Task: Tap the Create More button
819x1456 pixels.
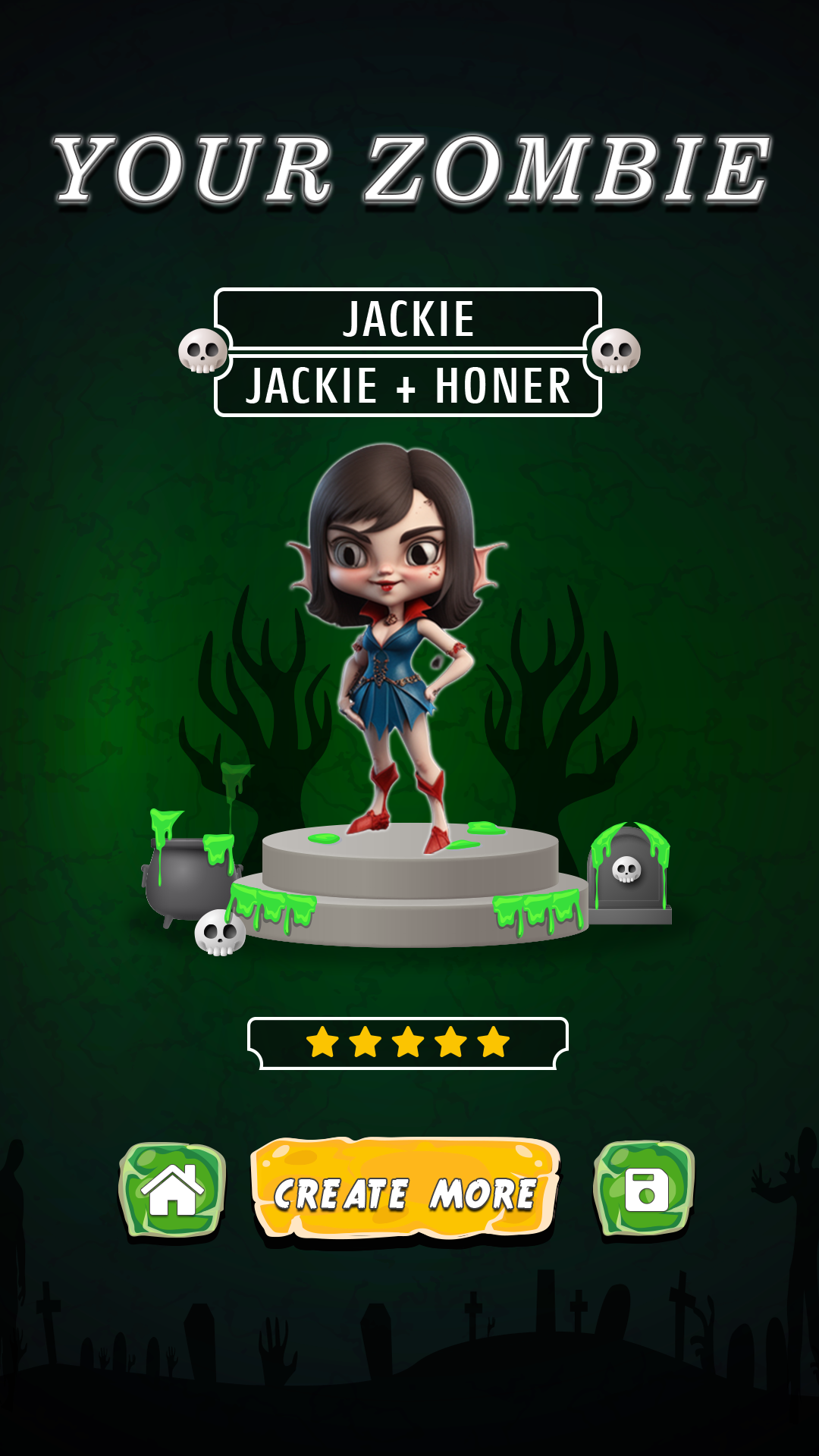Action: pos(405,1191)
